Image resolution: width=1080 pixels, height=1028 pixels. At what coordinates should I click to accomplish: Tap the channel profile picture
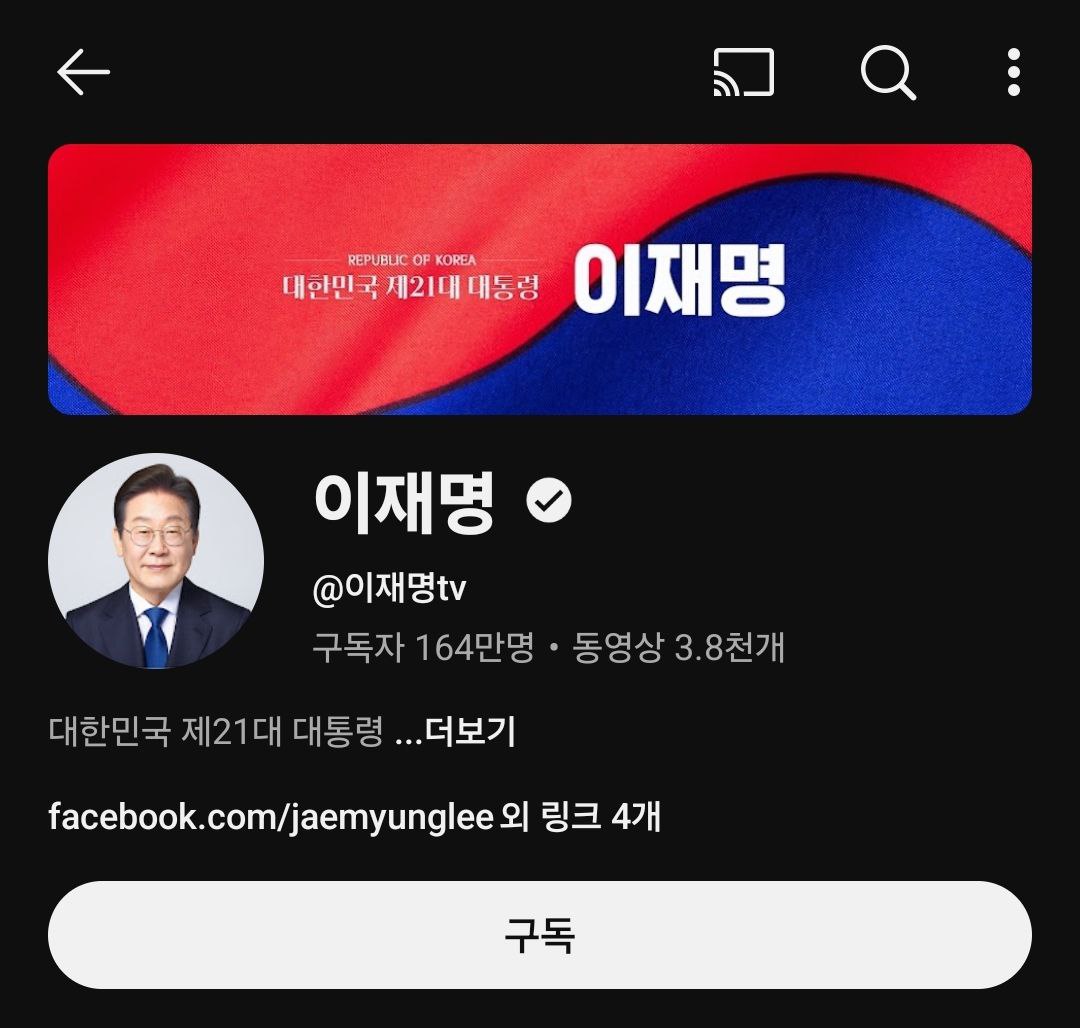pyautogui.click(x=156, y=561)
